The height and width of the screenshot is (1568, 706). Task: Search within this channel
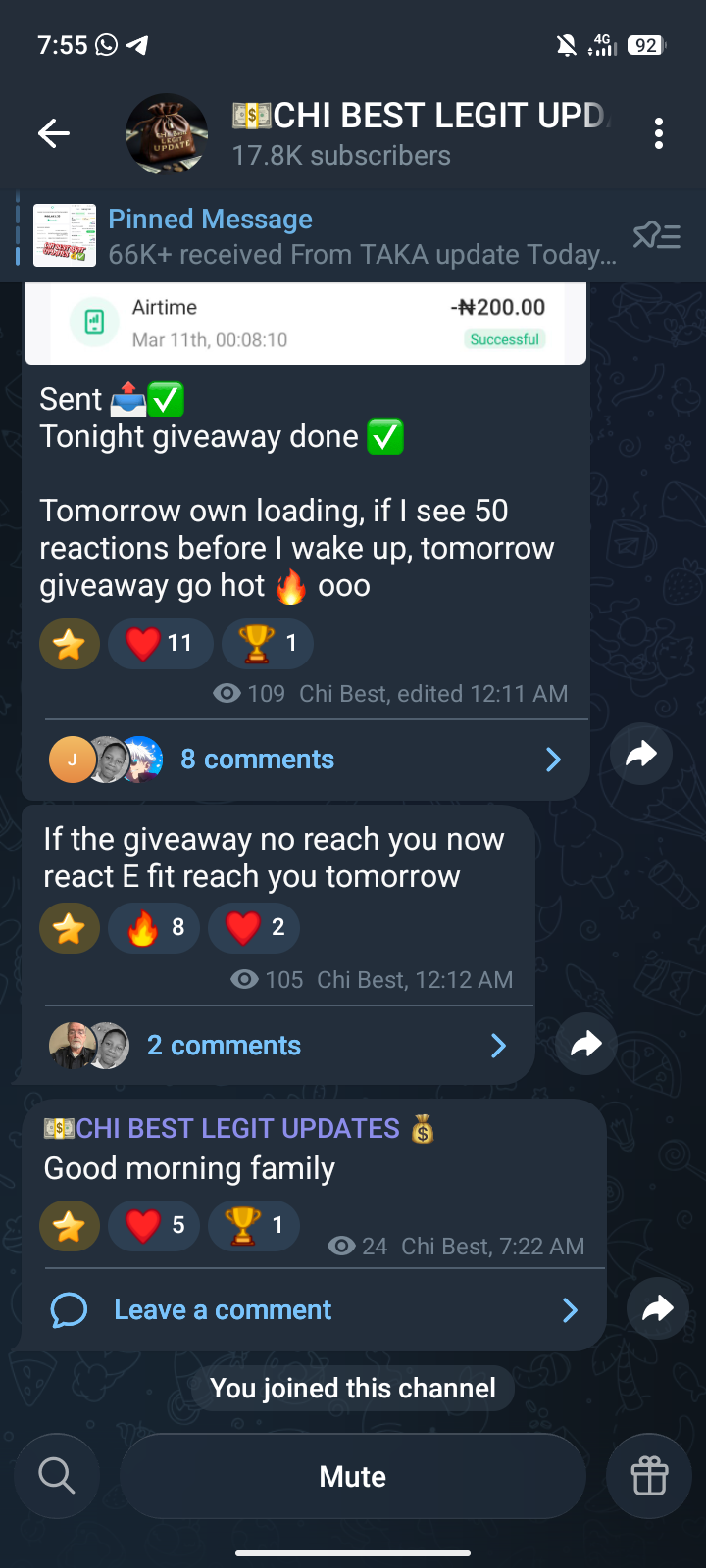coord(57,1476)
